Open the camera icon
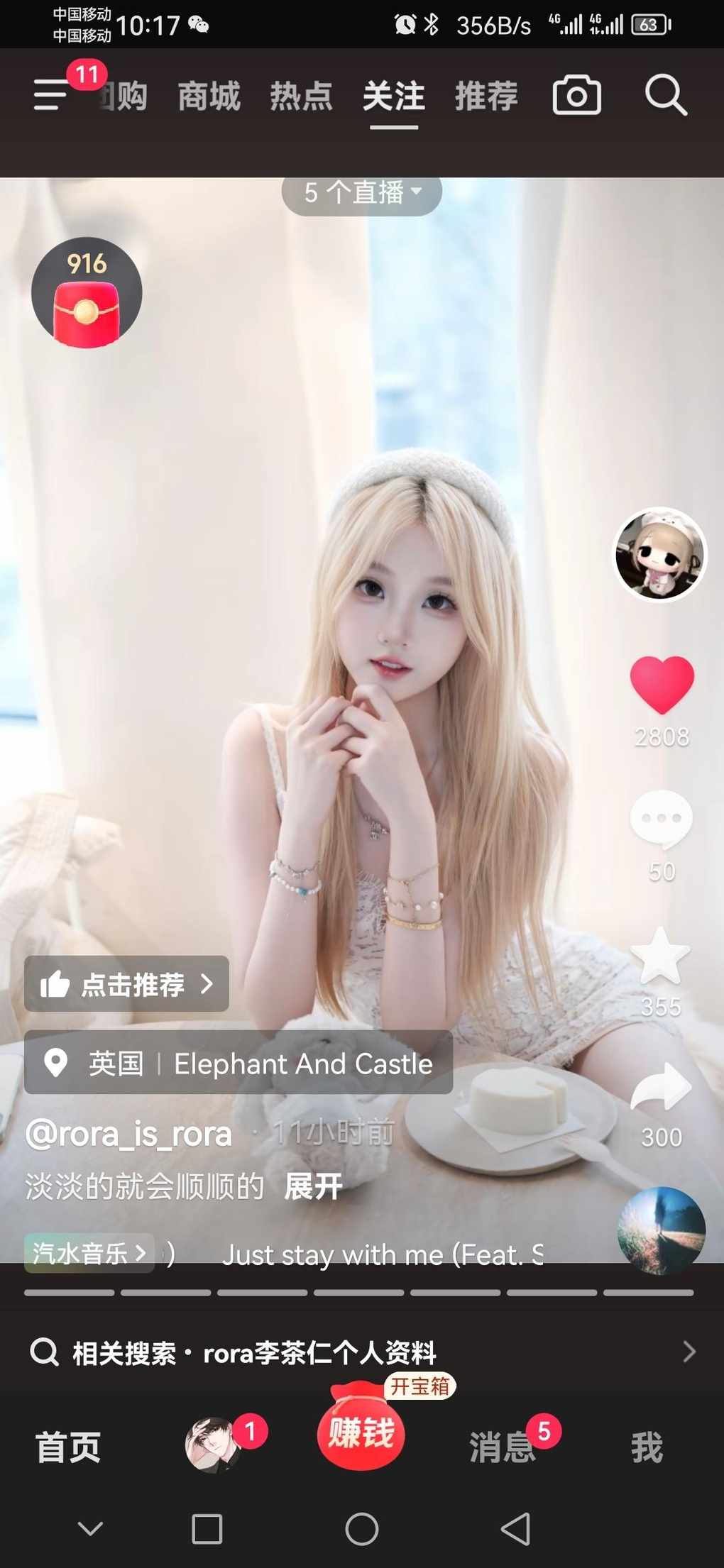 click(576, 95)
